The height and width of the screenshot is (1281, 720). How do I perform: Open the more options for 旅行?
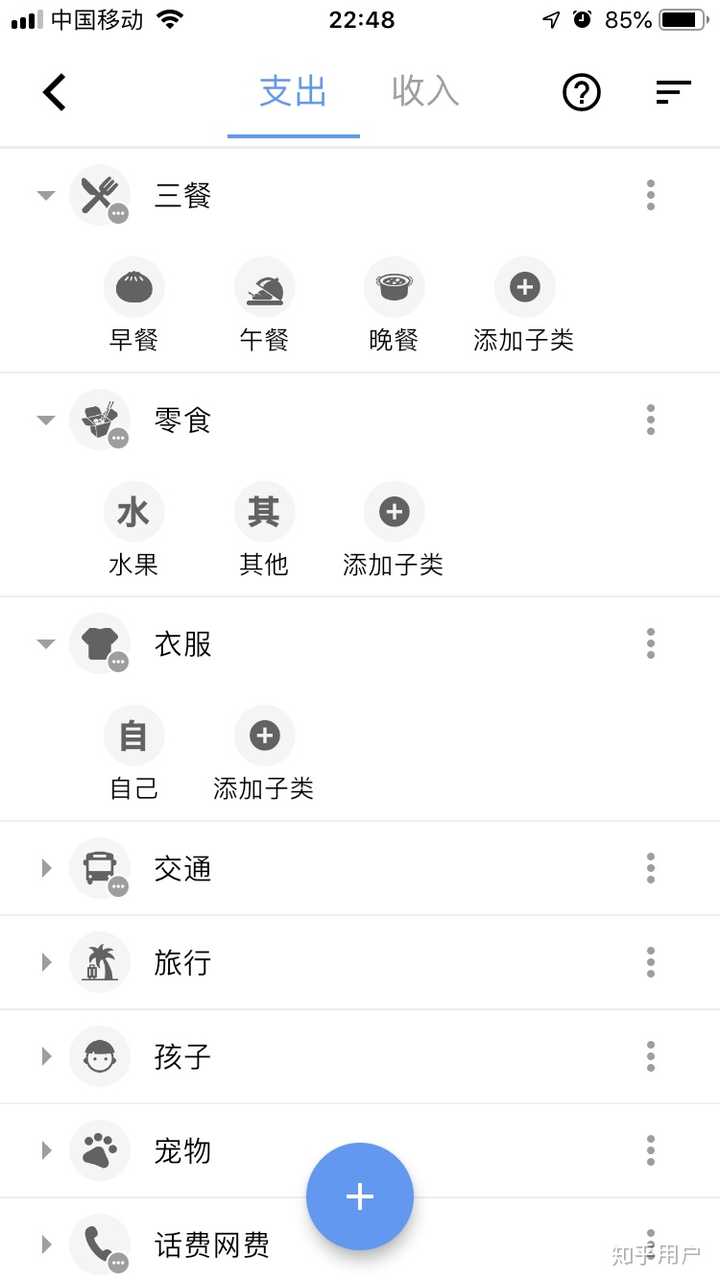(650, 962)
